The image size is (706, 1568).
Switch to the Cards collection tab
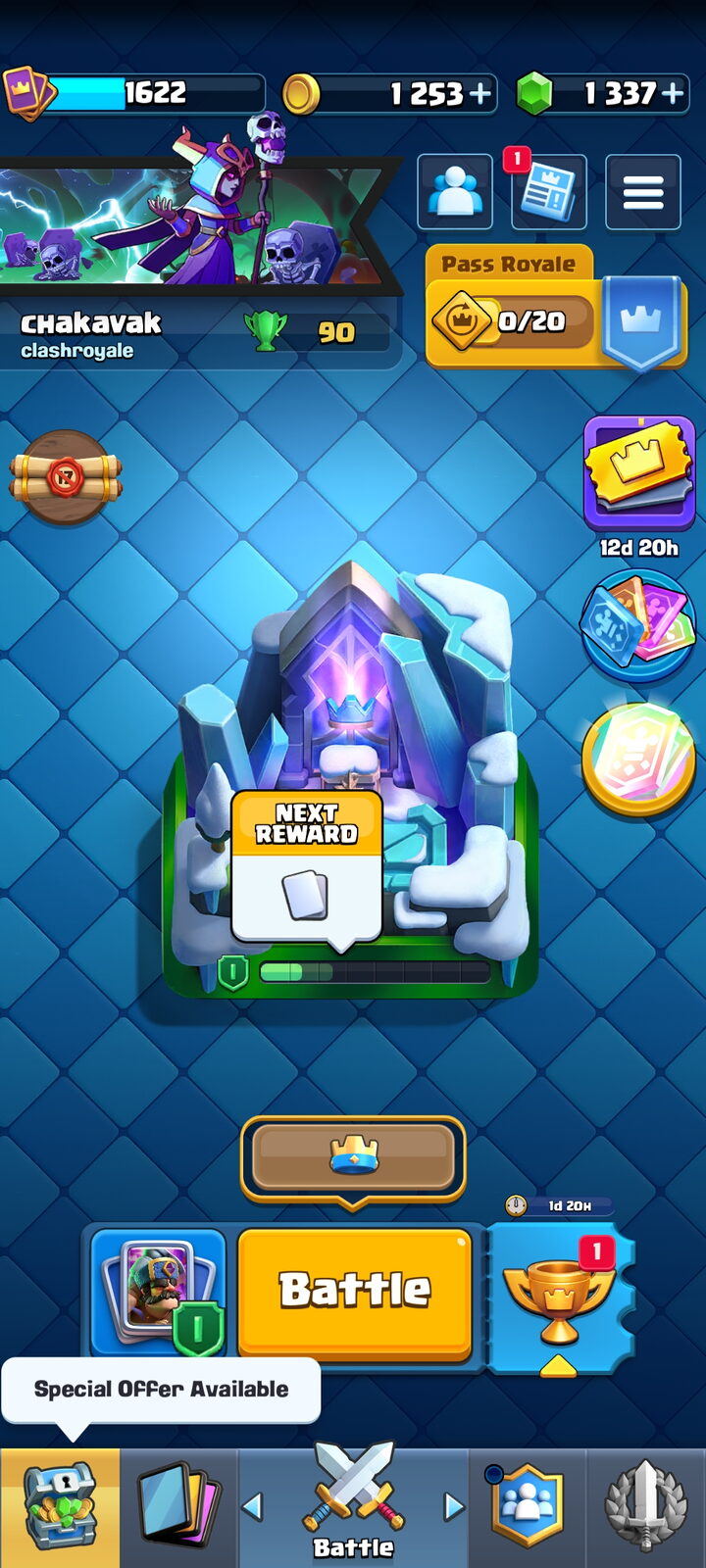click(x=178, y=1508)
